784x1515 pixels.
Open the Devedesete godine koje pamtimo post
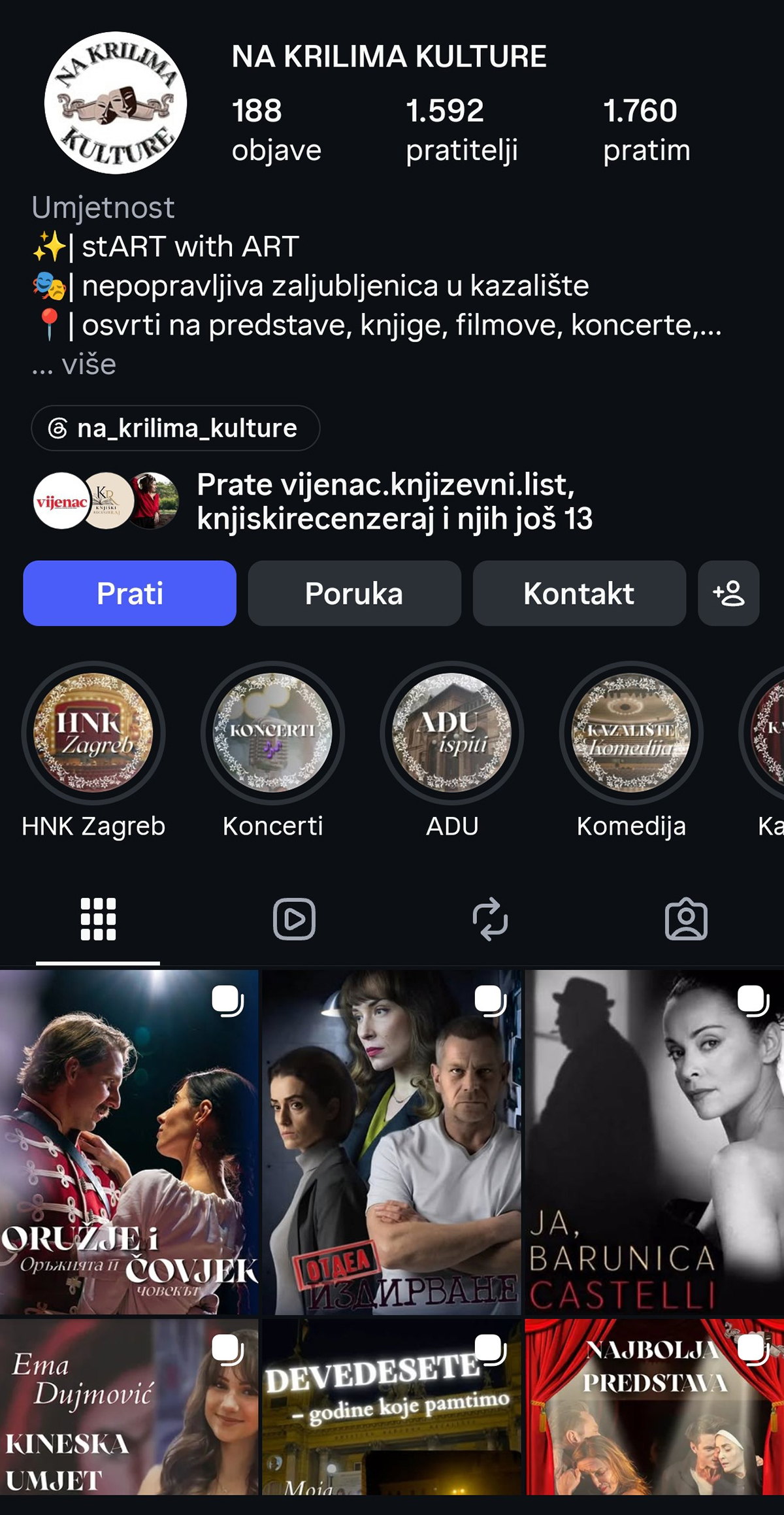tap(392, 1407)
